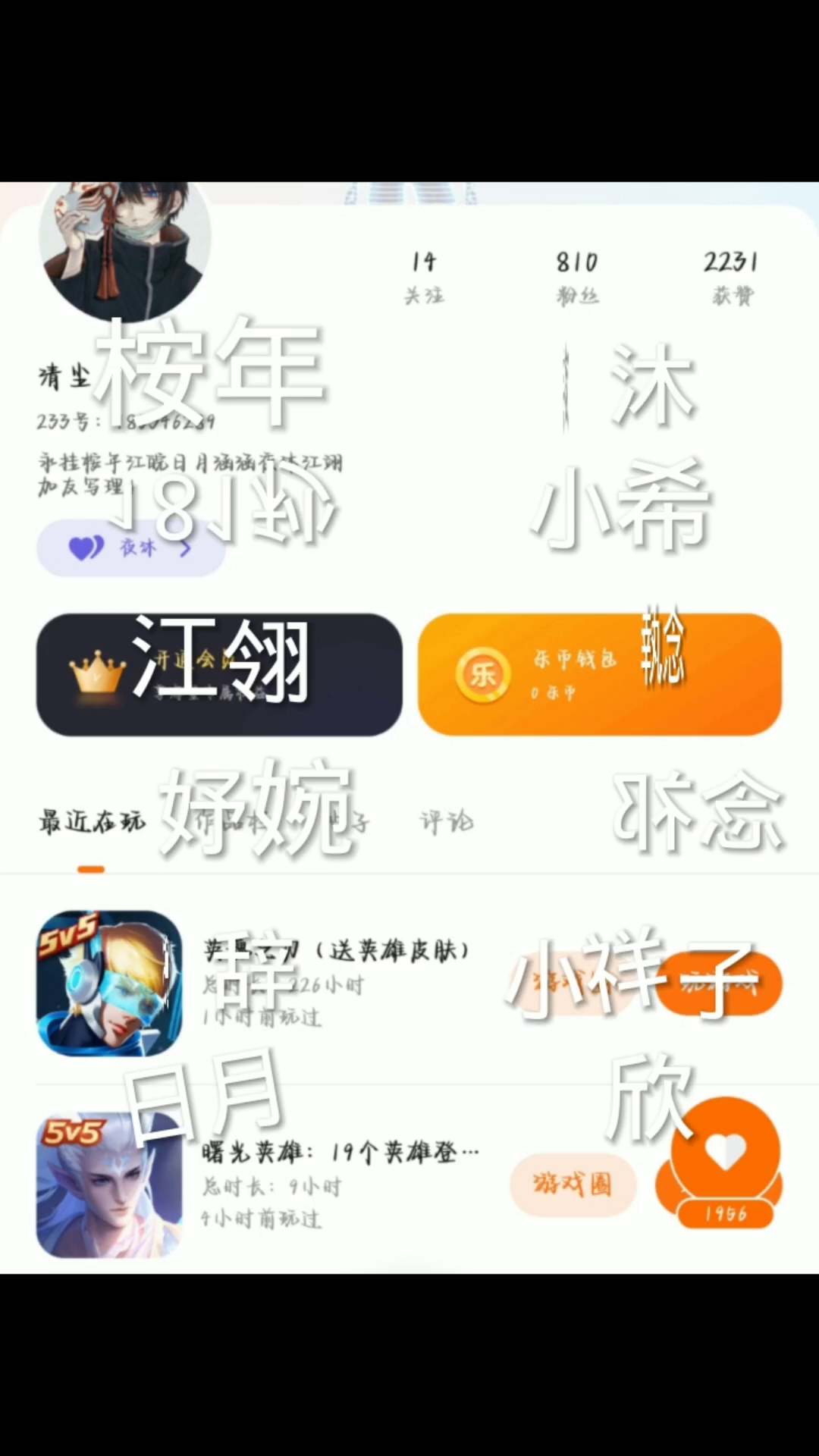Screen dimensions: 819x1456
Task: Switch to the 最近在玩 tab
Action: click(x=92, y=821)
